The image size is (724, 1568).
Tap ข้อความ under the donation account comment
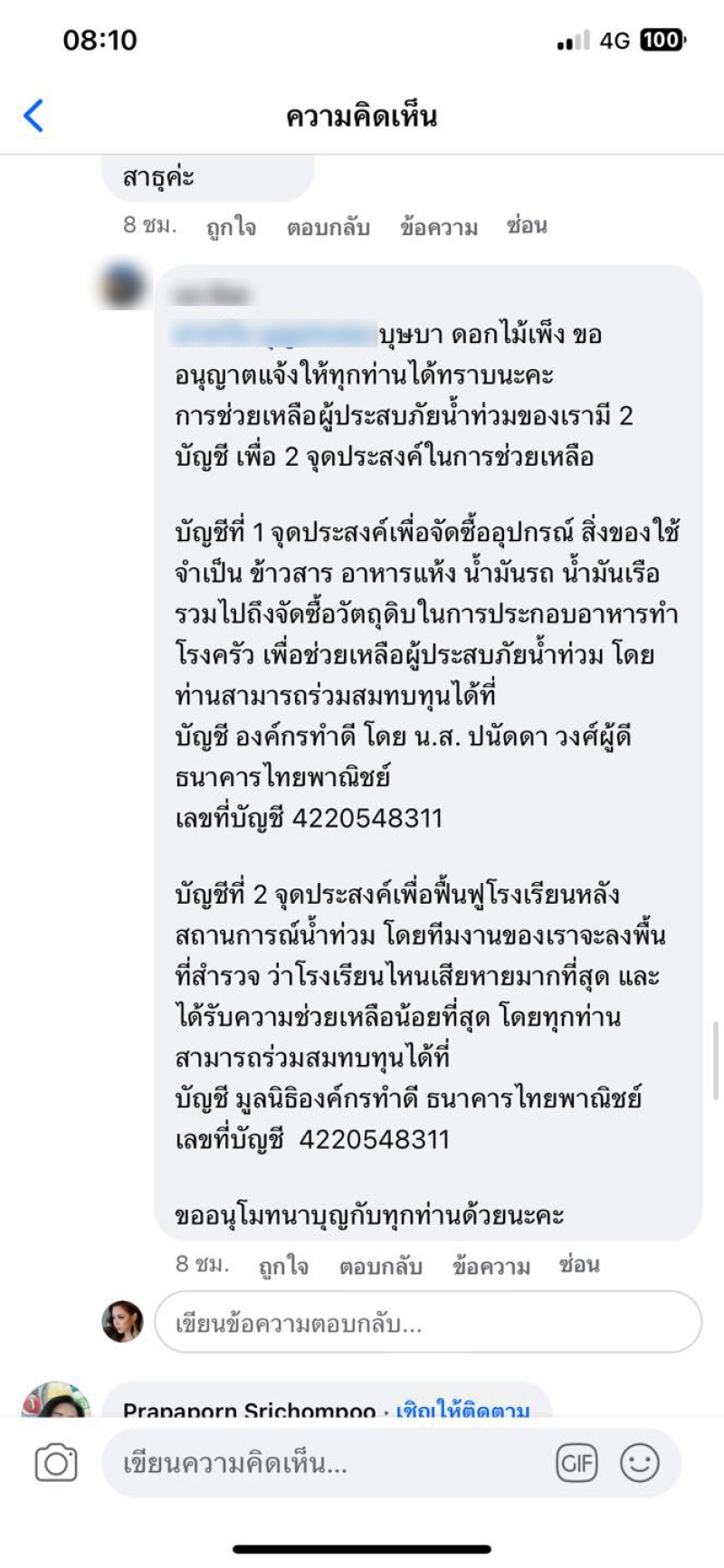pos(491,1265)
